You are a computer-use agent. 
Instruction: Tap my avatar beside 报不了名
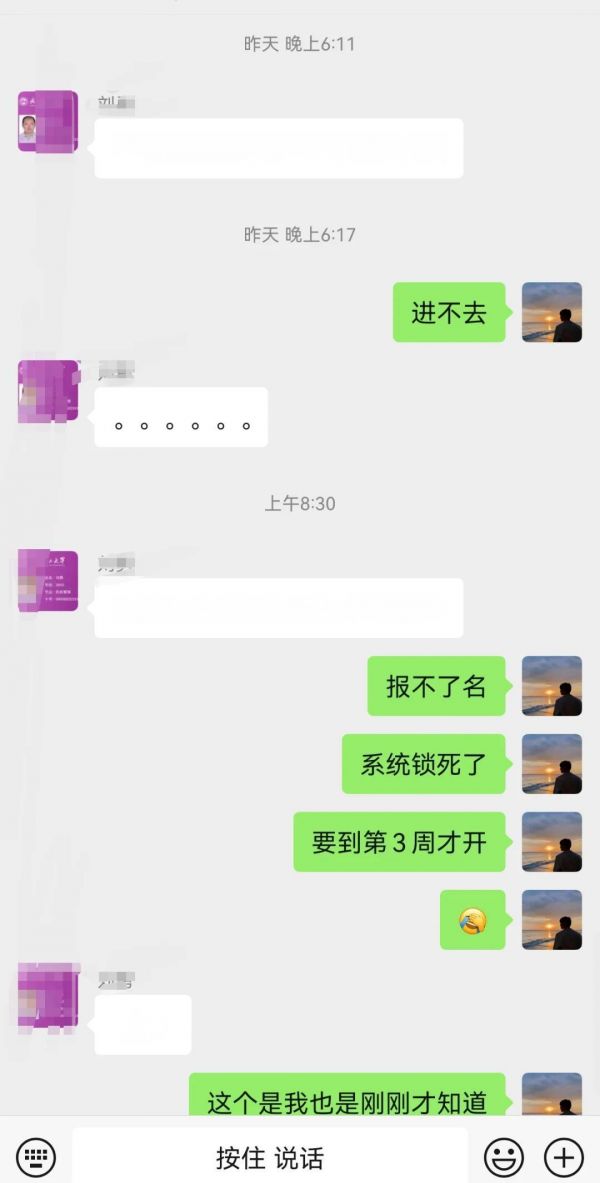pos(552,686)
